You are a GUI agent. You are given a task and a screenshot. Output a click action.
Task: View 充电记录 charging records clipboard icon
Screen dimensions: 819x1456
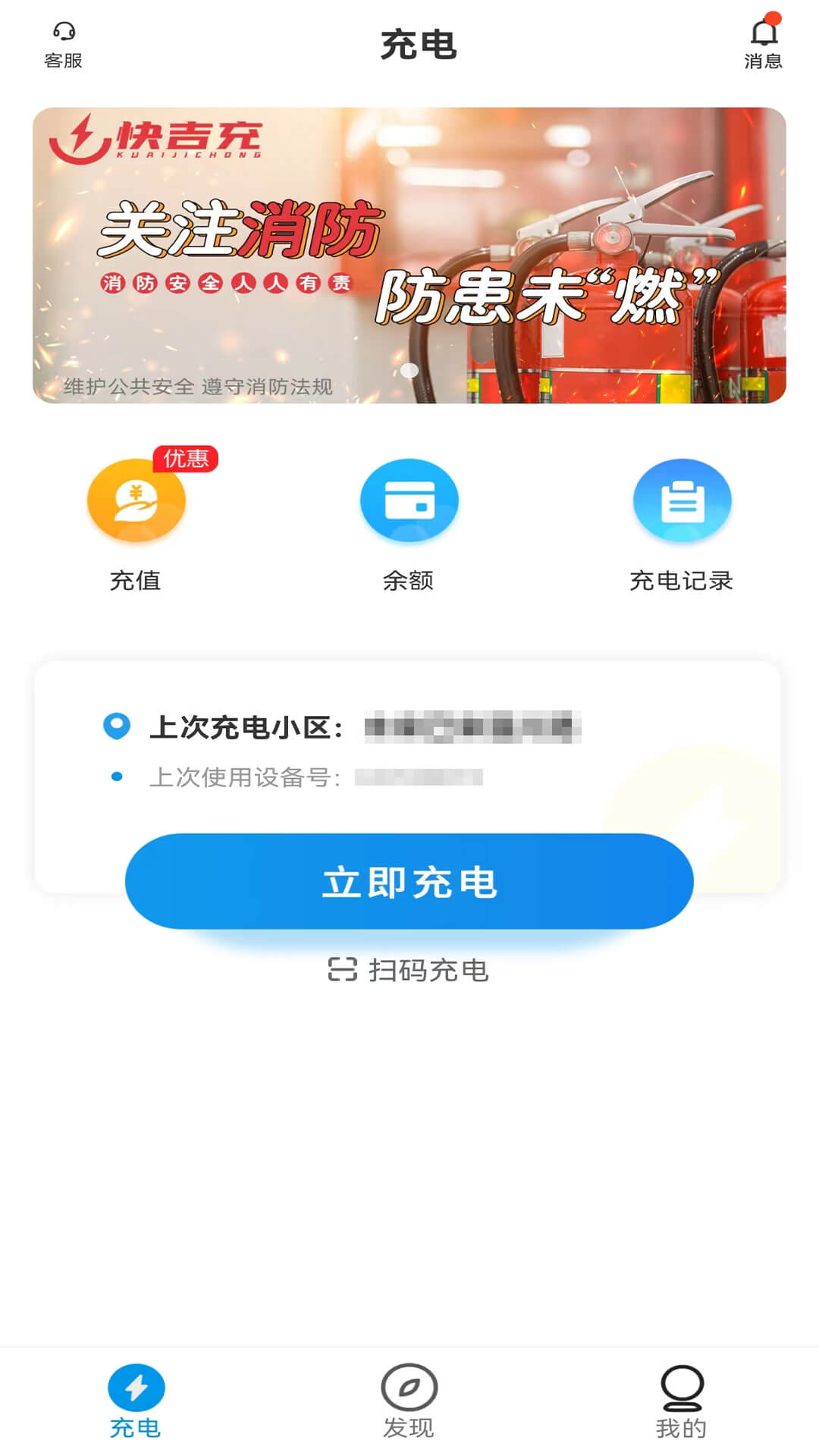coord(682,500)
